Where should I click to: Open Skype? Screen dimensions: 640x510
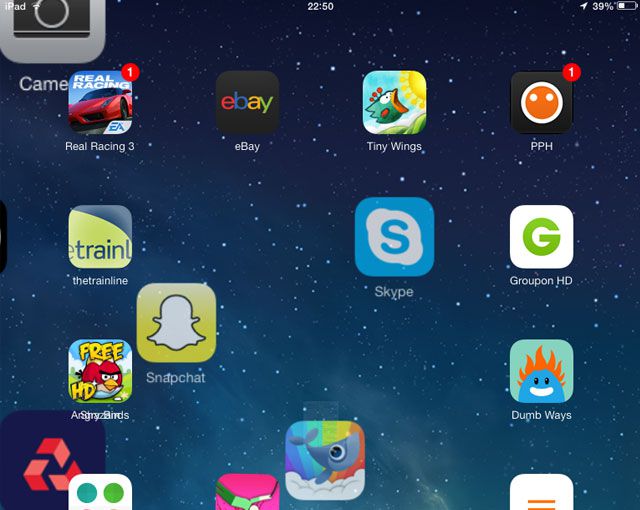coord(394,237)
